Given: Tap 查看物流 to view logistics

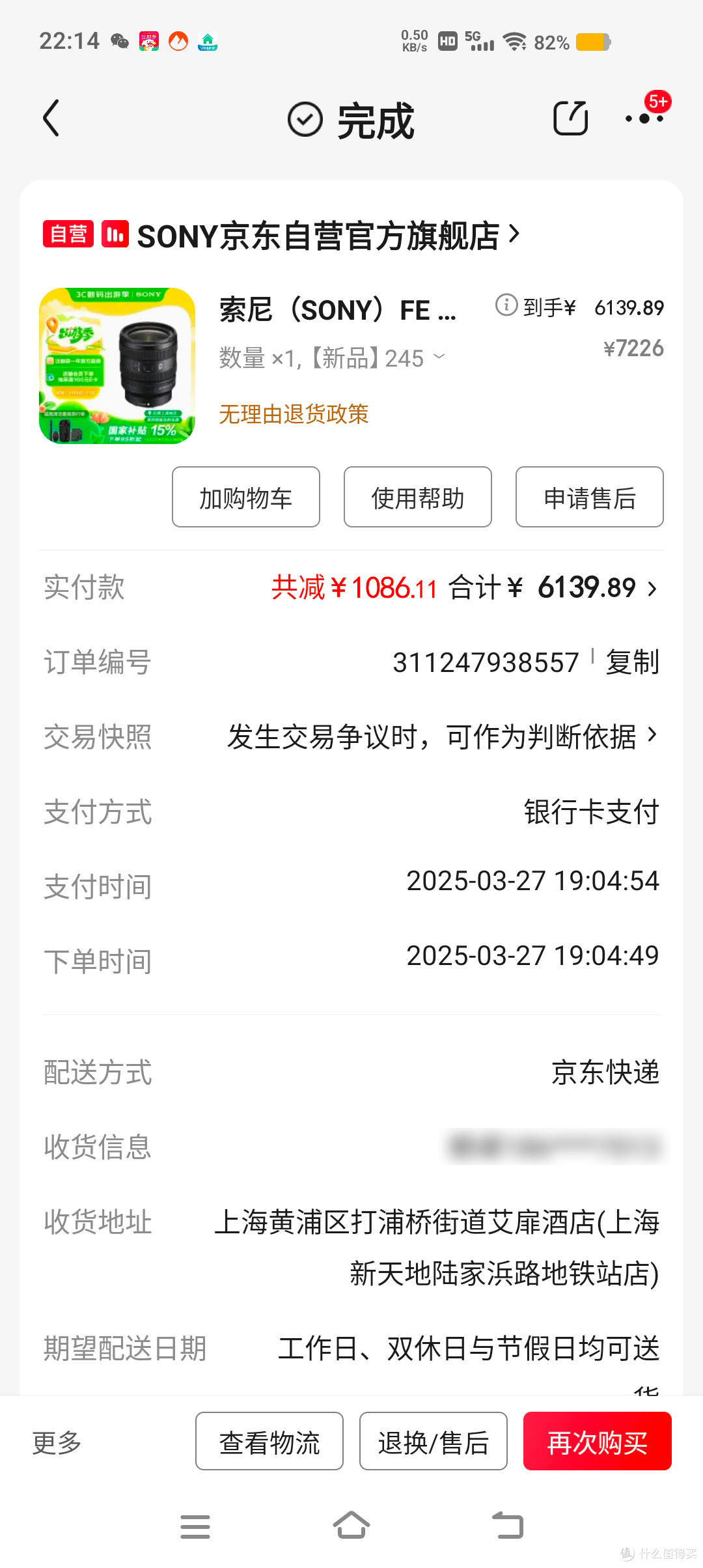Looking at the screenshot, I should click(269, 1442).
